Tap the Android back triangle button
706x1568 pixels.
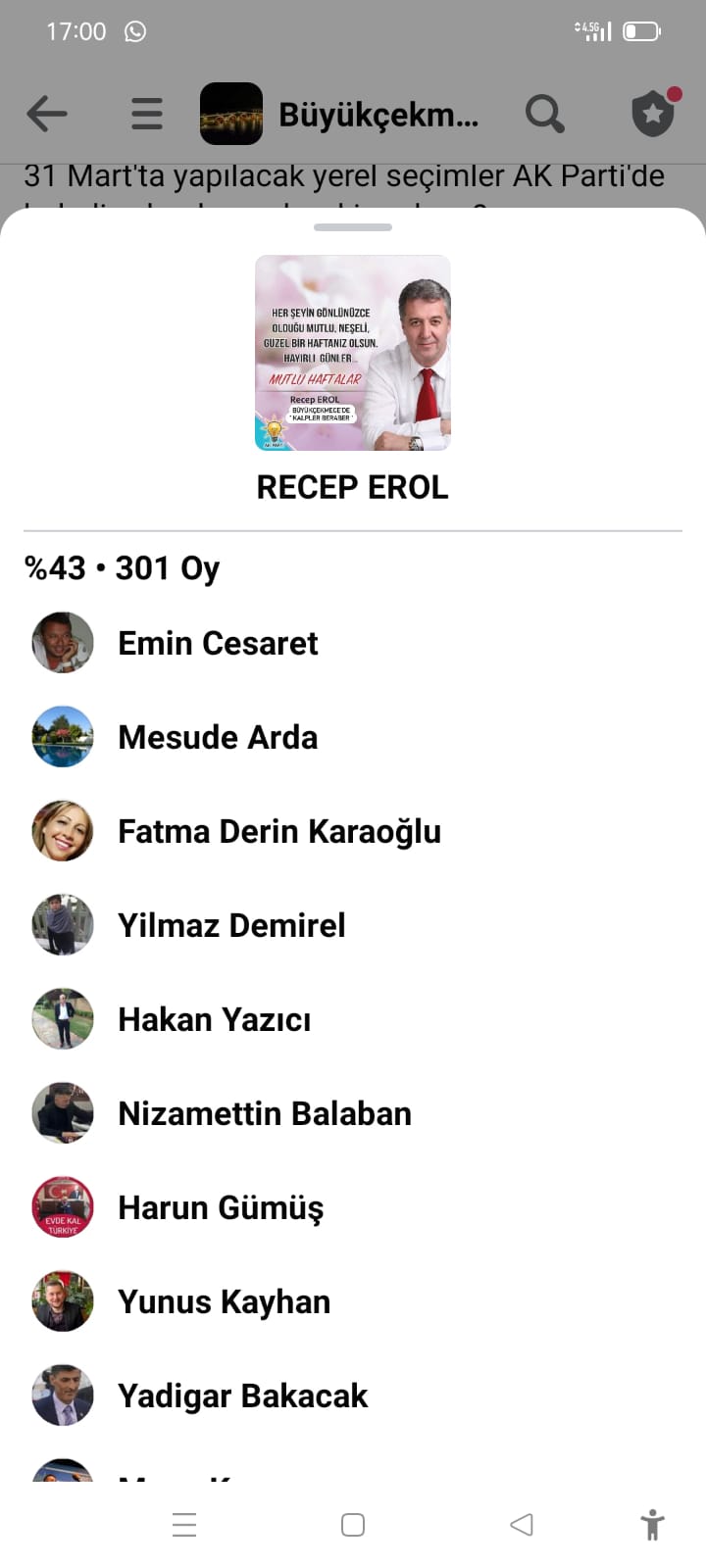521,1524
